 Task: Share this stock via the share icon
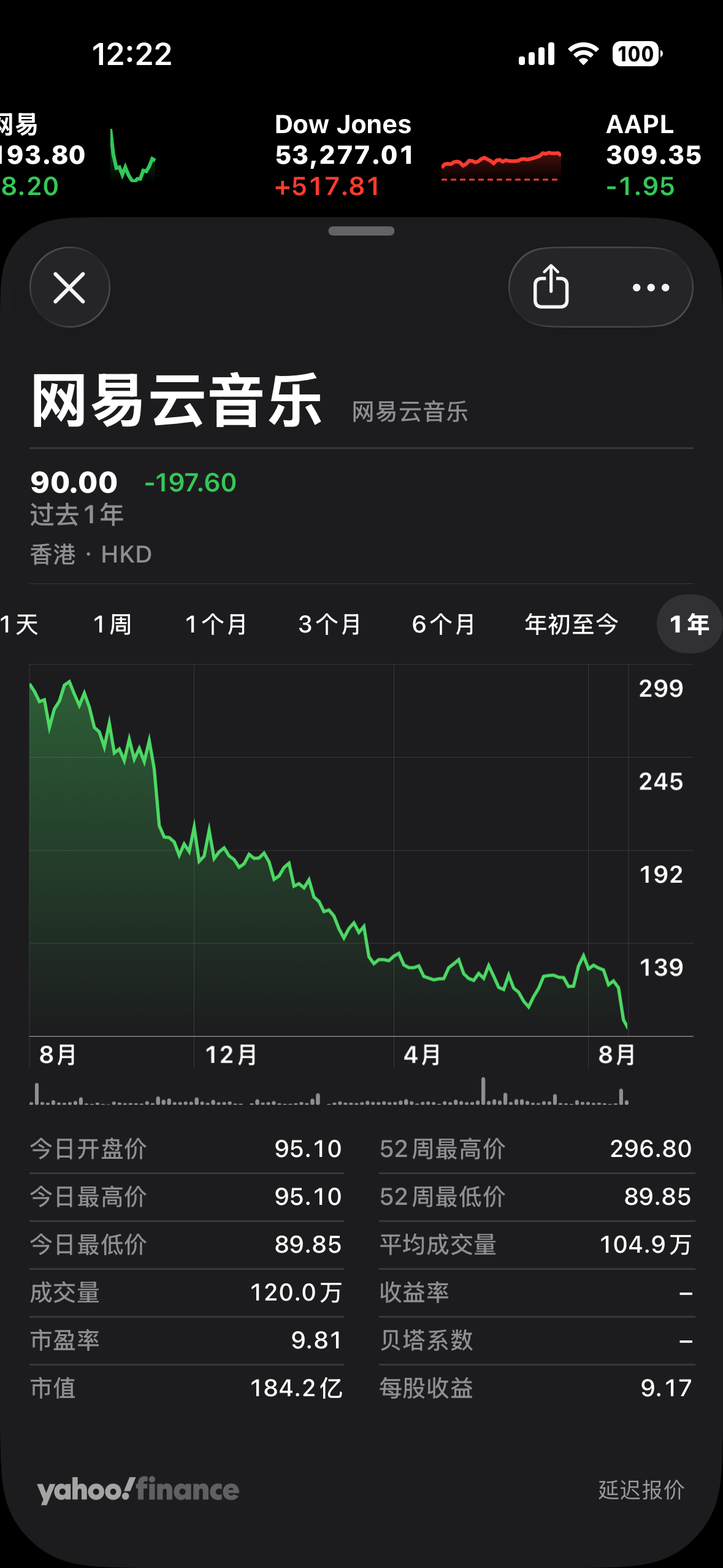pos(551,287)
